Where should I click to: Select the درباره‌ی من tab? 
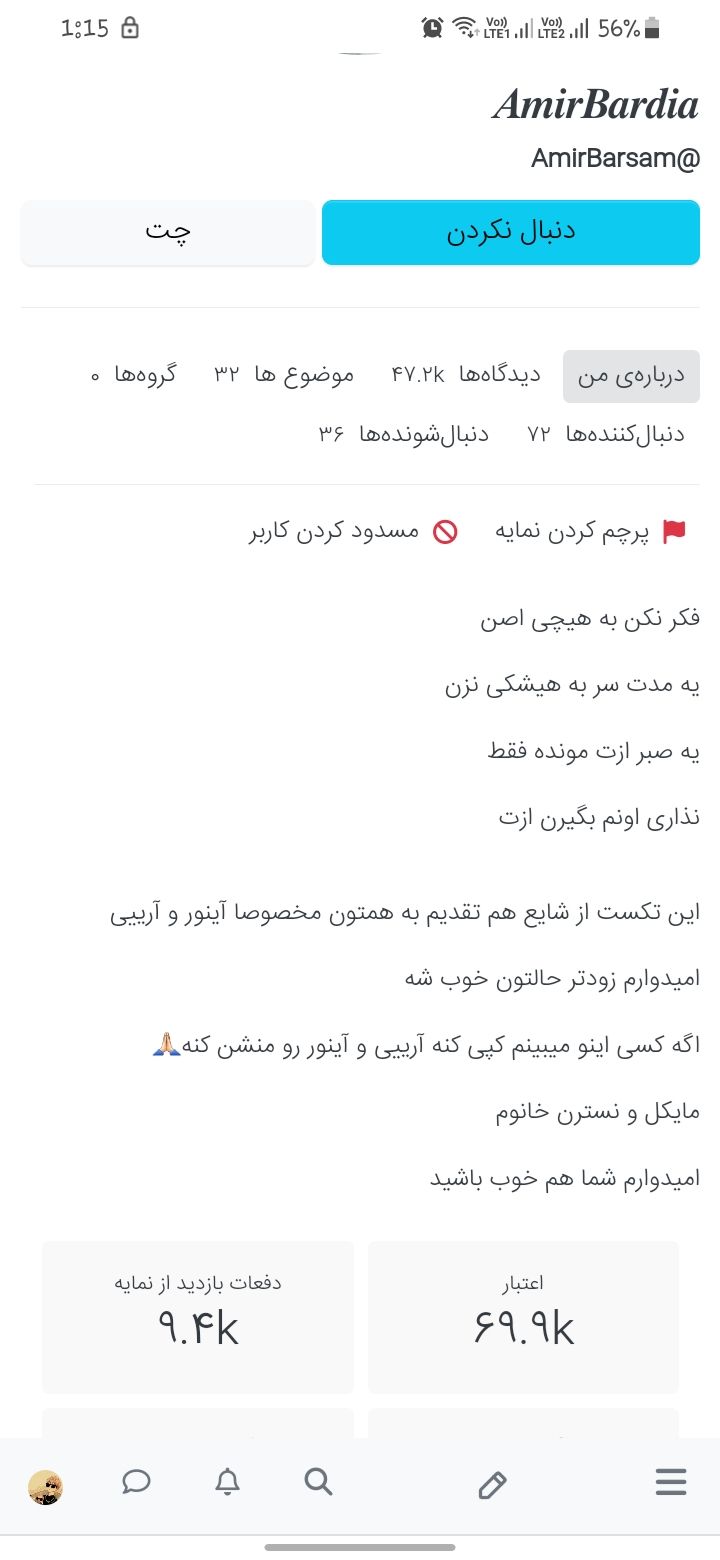631,376
